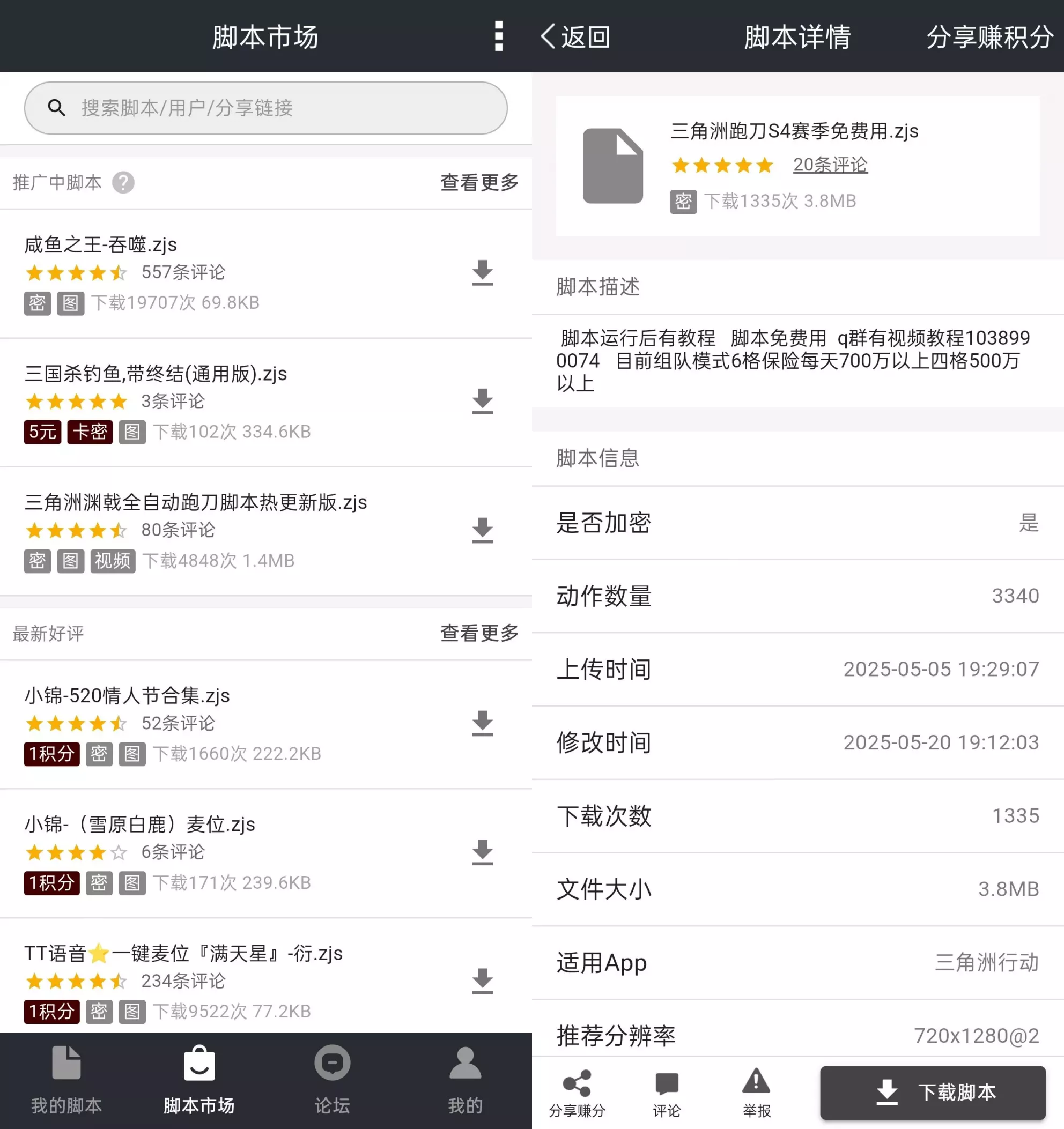
Task: Tap 下载脚本 button
Action: [932, 1092]
